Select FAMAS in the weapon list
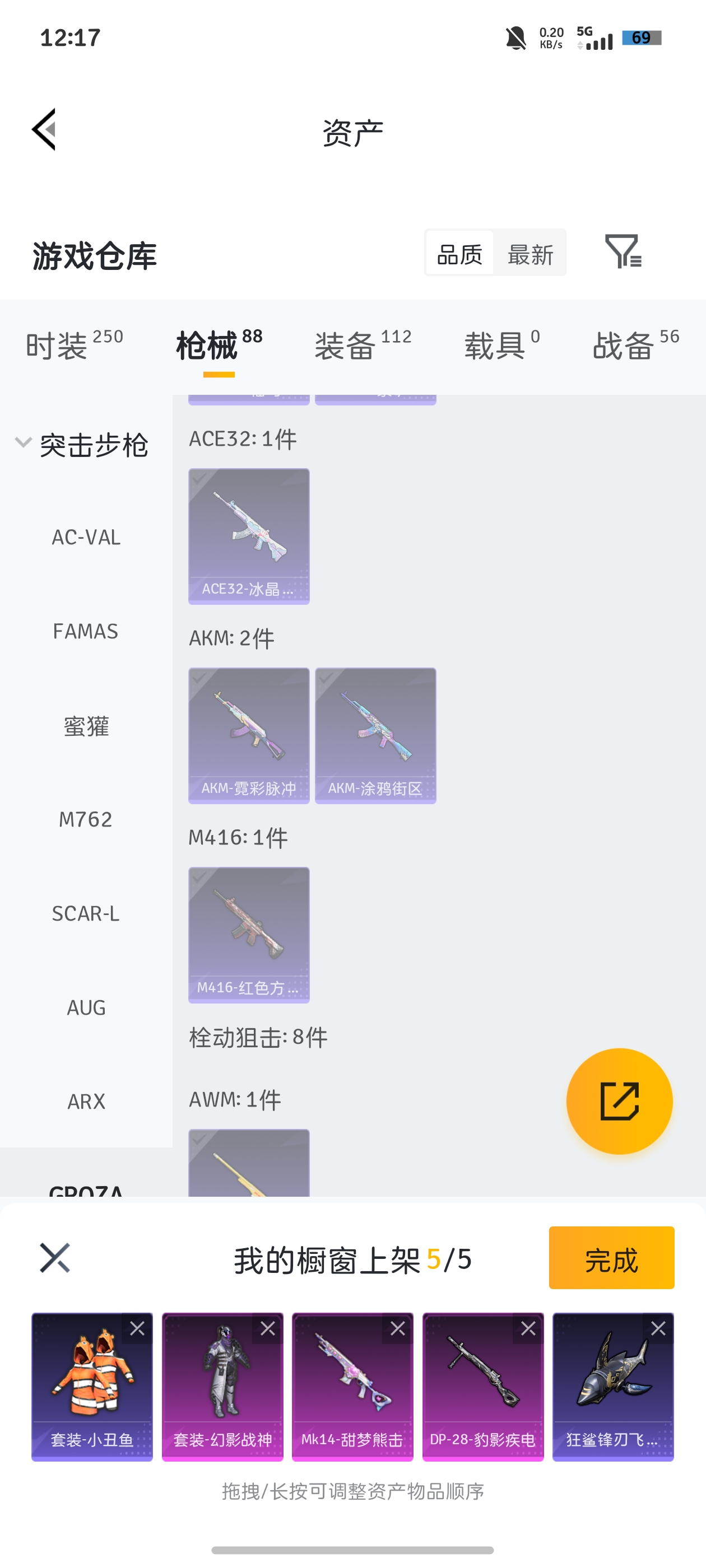Viewport: 706px width, 1568px height. point(86,632)
